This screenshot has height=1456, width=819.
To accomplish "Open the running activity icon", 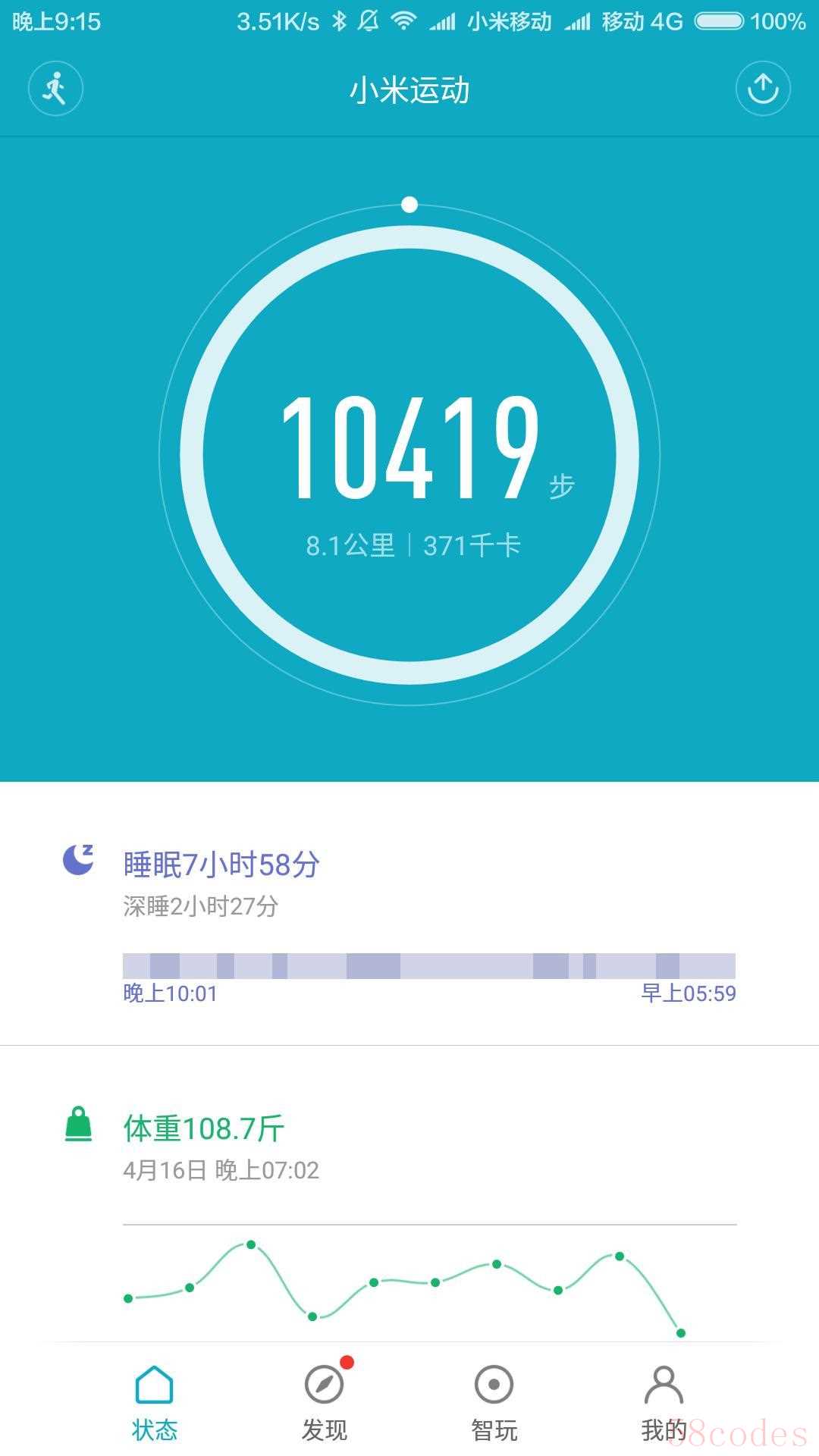I will click(55, 89).
